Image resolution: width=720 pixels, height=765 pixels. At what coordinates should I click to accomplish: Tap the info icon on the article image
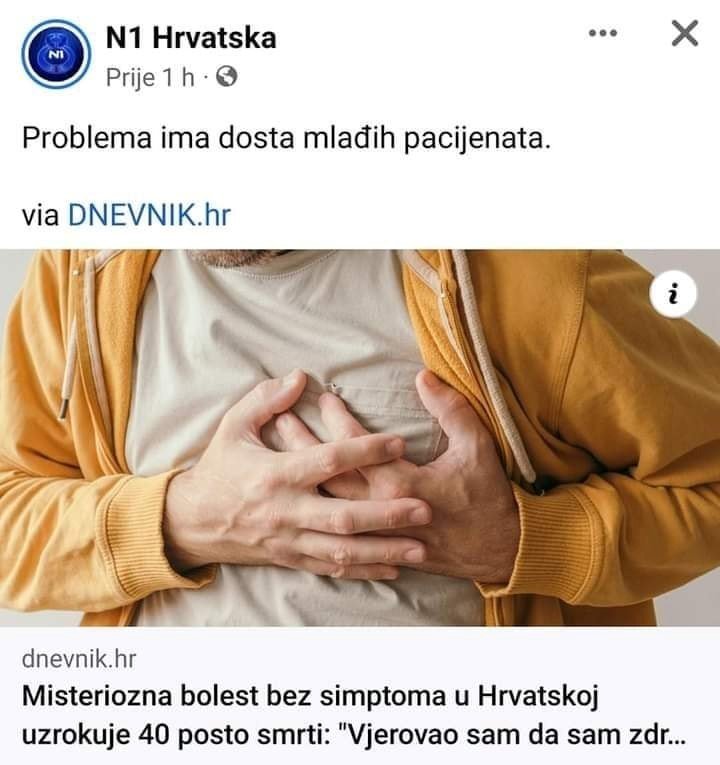pyautogui.click(x=674, y=294)
